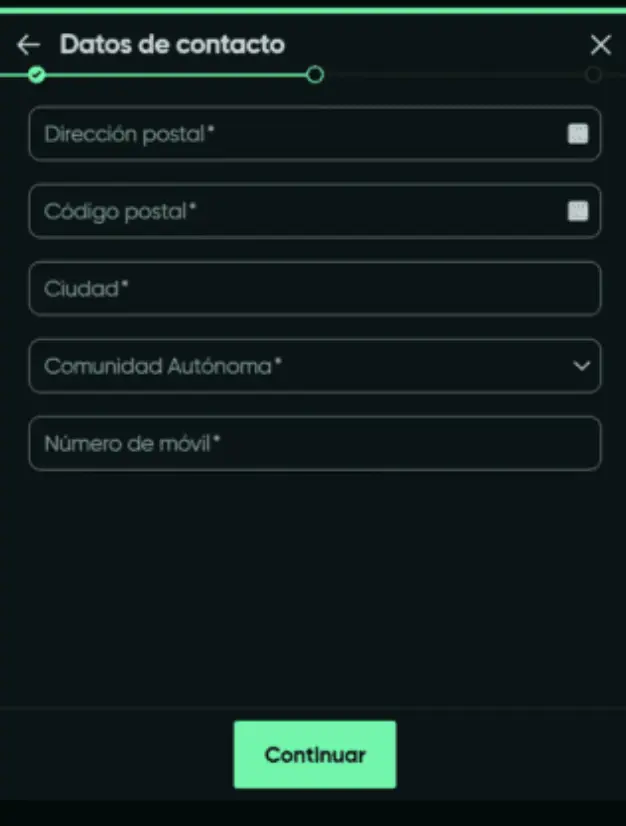Viewport: 626px width, 826px height.
Task: Tap the Dirección postal field
Action: click(x=300, y=134)
